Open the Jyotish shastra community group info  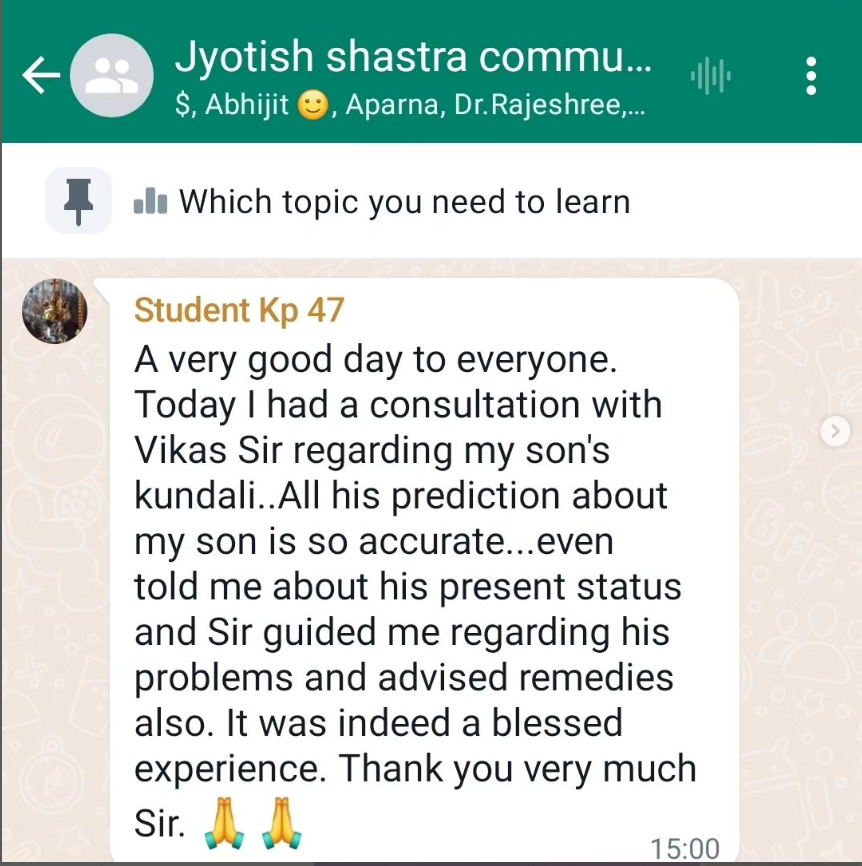tap(412, 60)
